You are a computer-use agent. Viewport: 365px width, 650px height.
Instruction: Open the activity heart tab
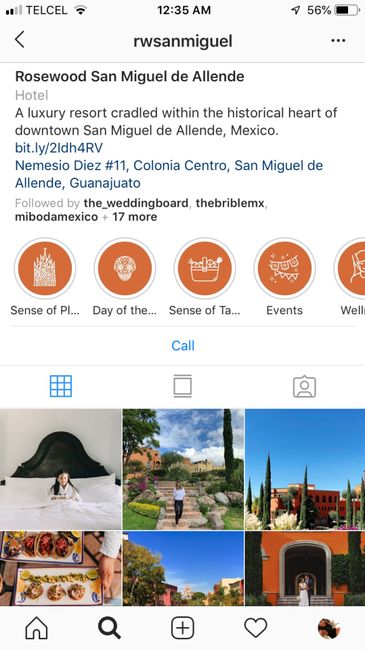coord(256,628)
